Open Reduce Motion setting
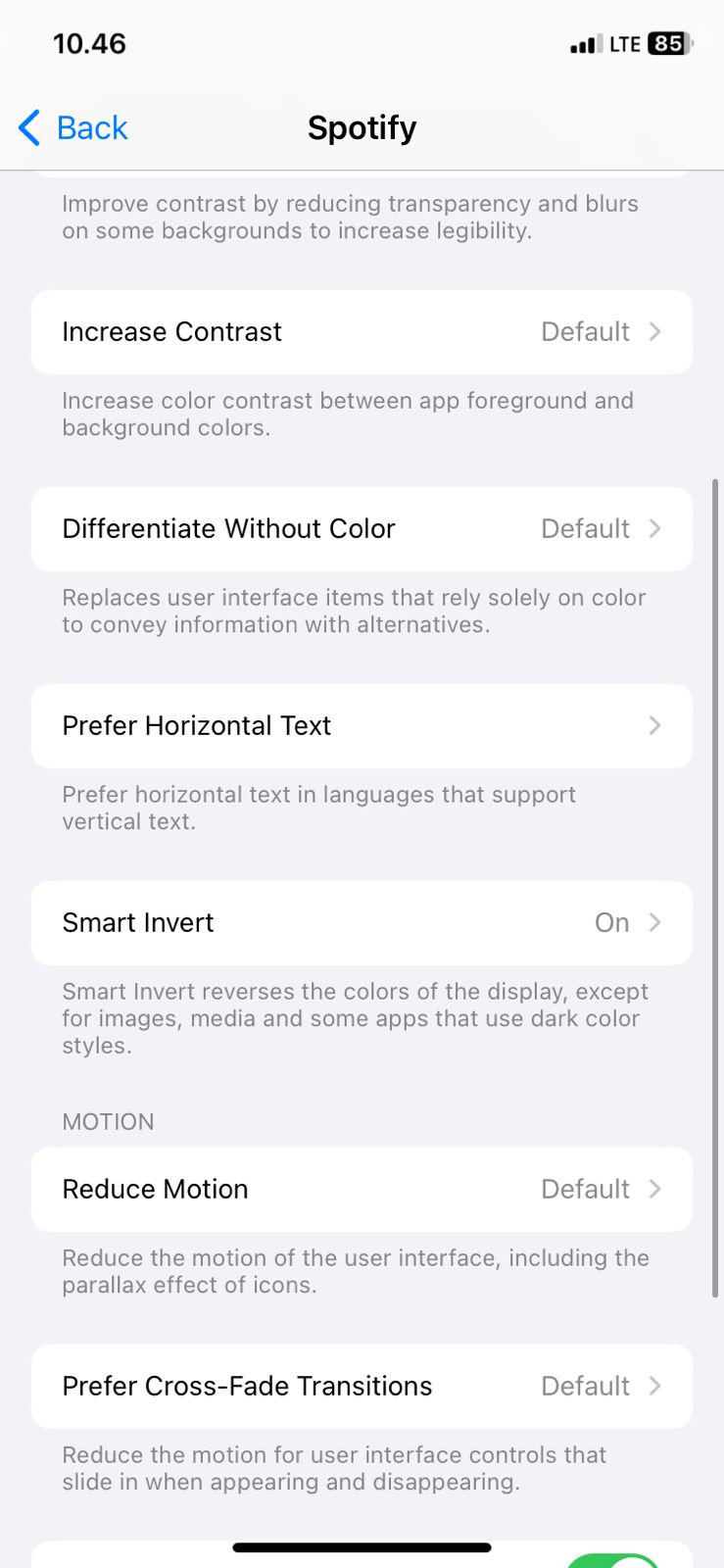The image size is (724, 1568). [x=362, y=1190]
